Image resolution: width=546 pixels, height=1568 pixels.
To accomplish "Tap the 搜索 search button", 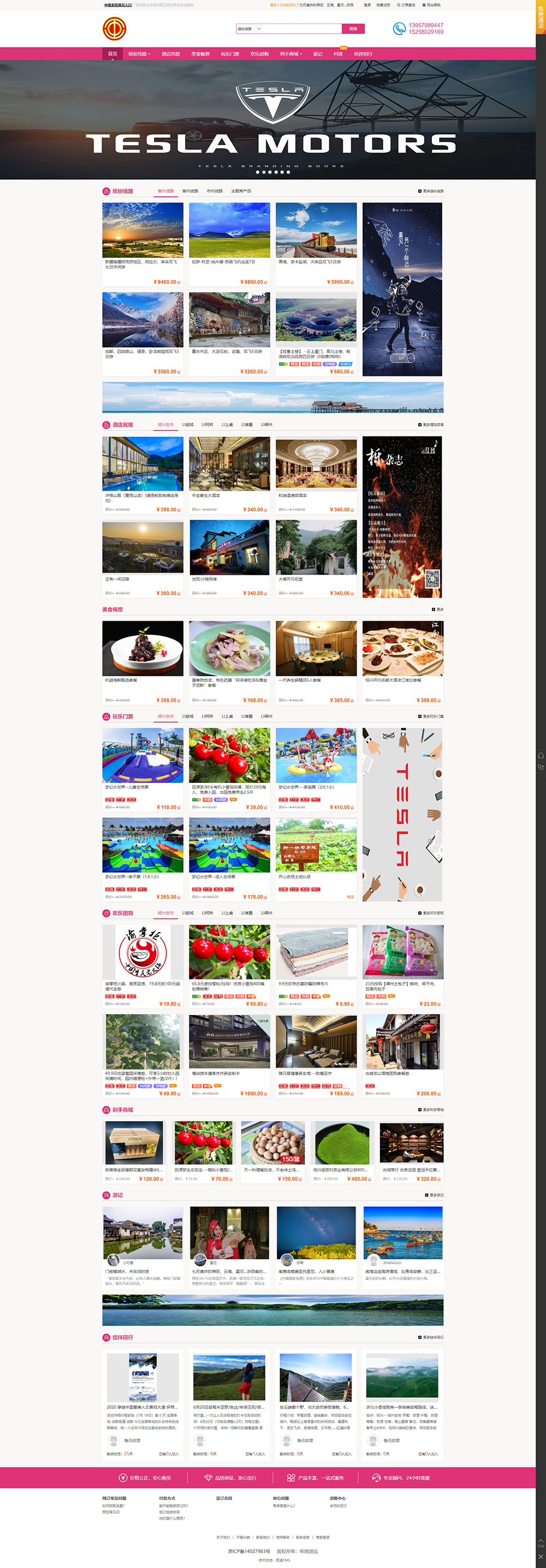I will (x=353, y=28).
